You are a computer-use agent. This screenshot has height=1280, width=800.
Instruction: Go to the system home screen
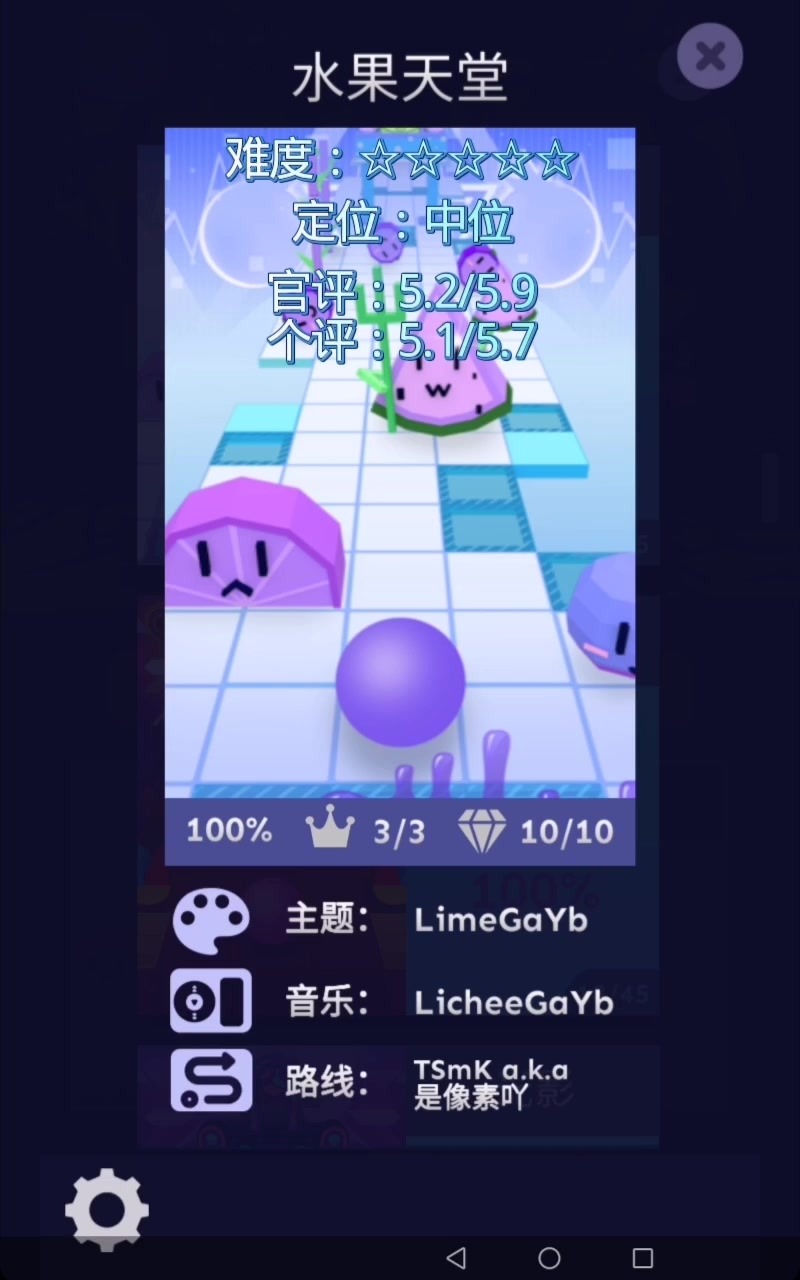[x=549, y=1257]
